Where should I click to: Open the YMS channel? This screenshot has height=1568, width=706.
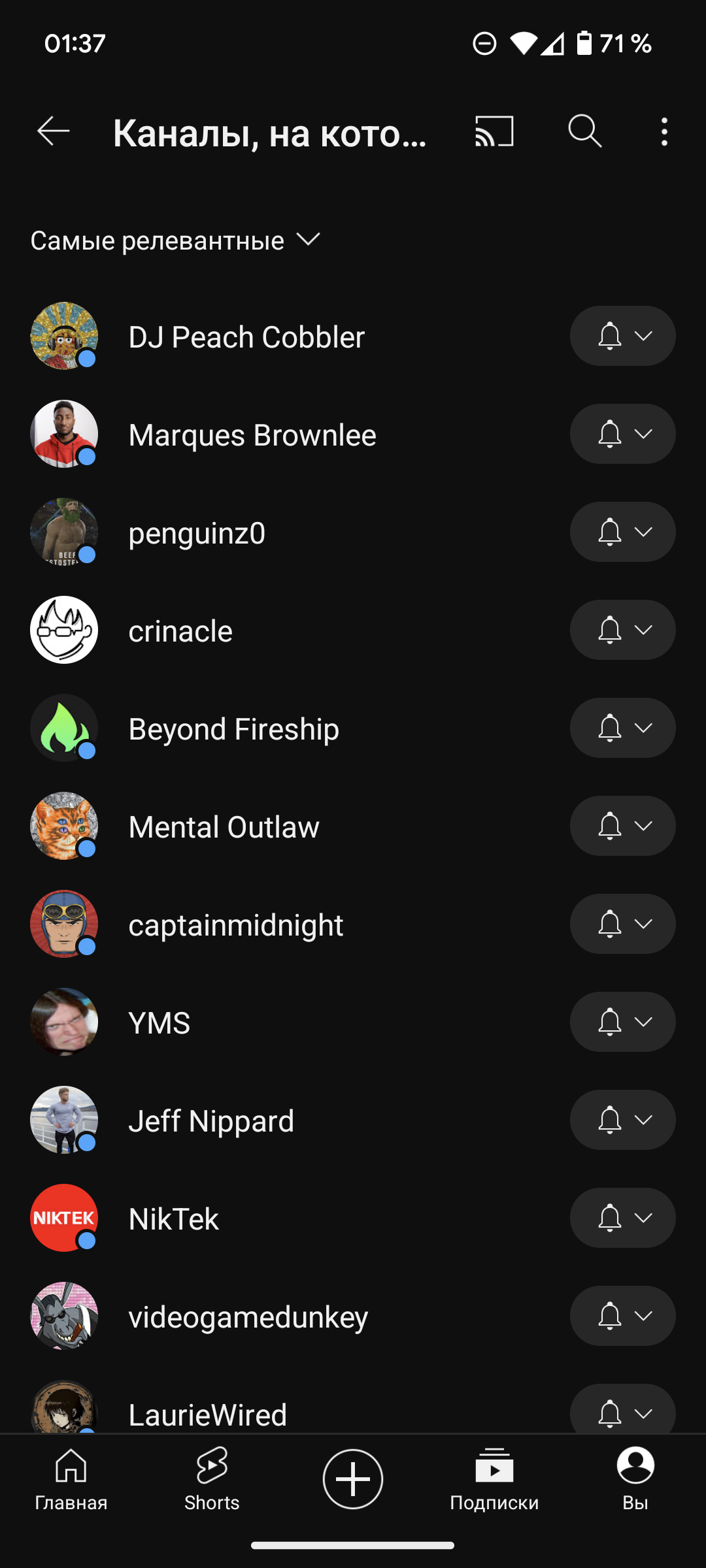tap(159, 1022)
